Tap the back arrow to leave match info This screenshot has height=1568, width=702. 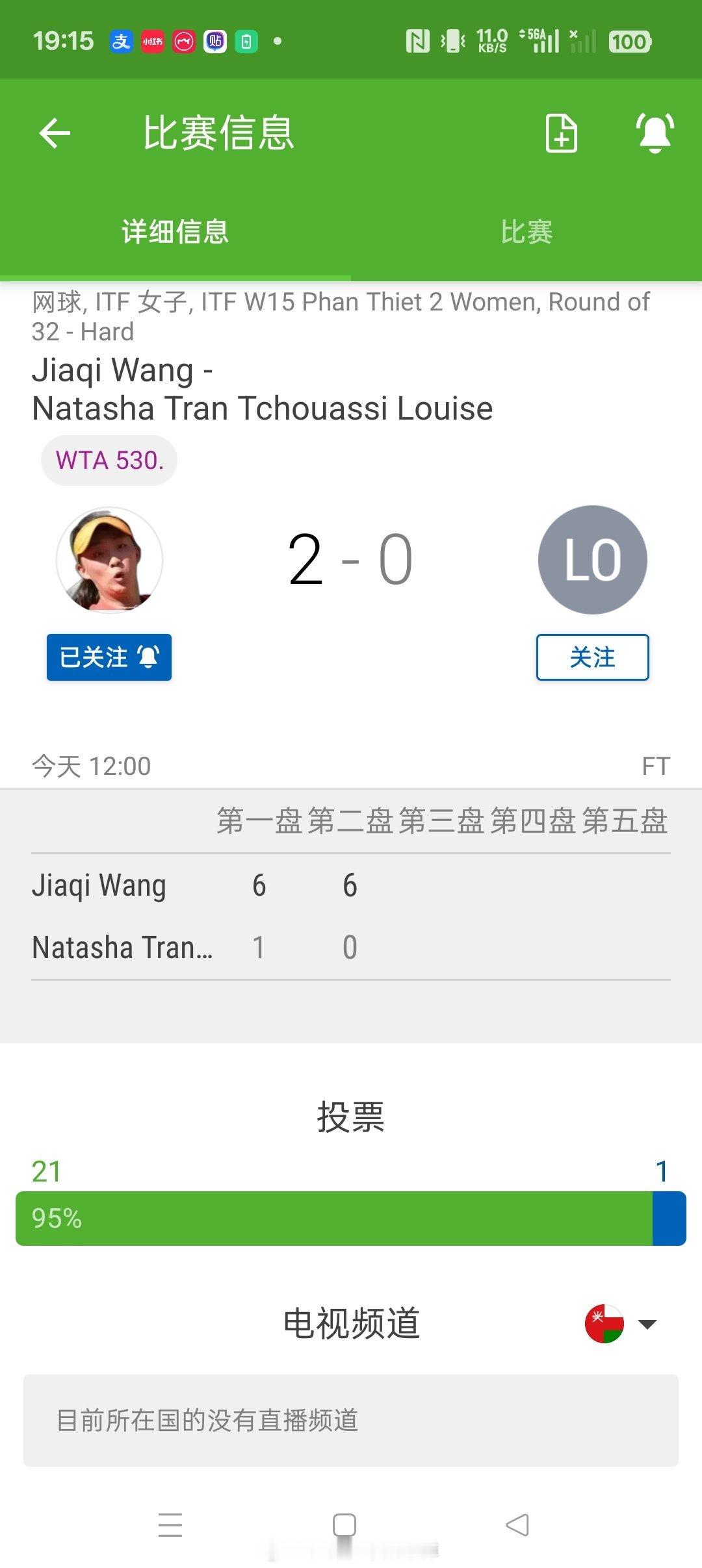click(55, 133)
